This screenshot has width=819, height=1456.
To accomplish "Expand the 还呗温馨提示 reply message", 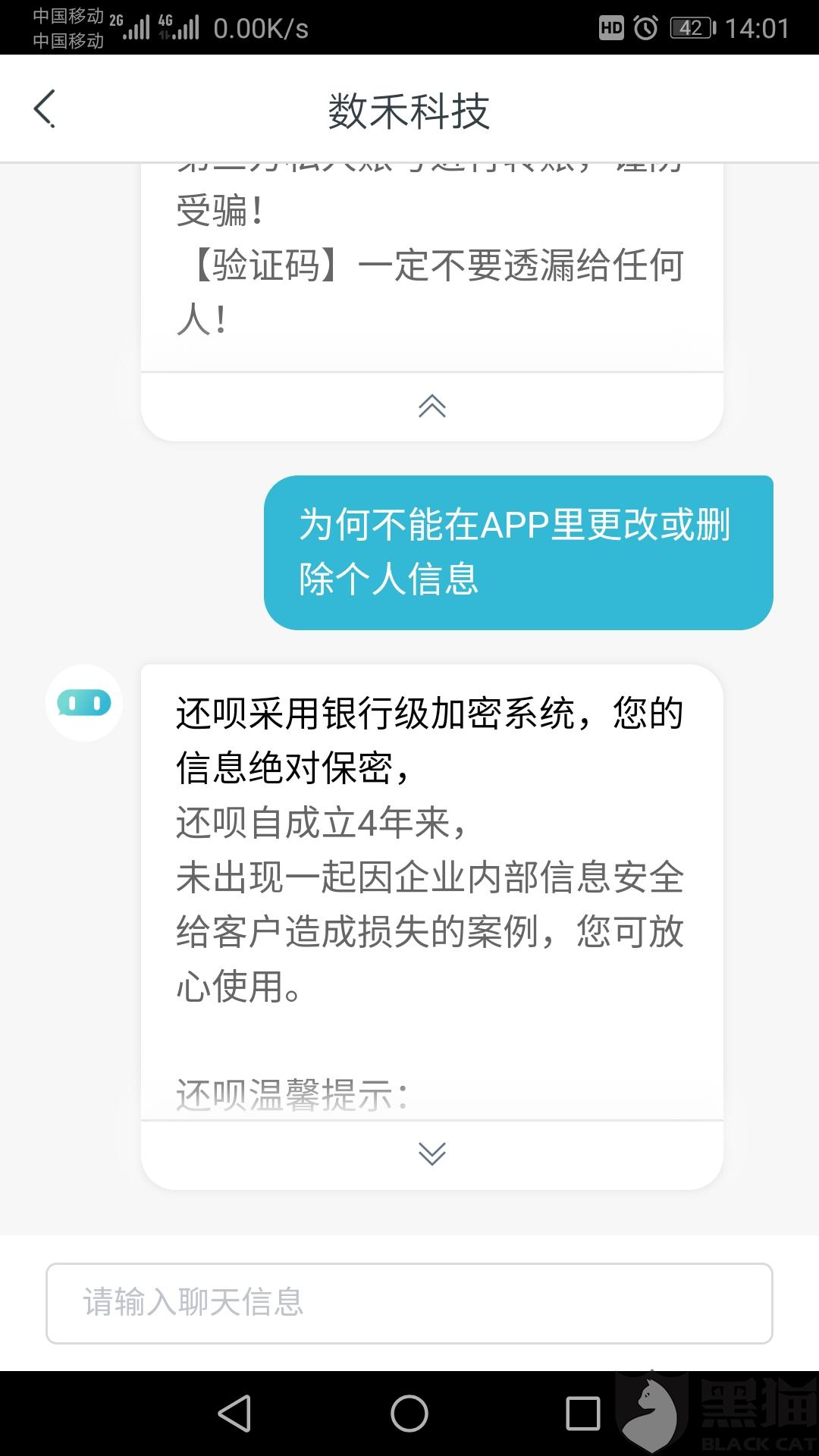I will pos(431,1155).
